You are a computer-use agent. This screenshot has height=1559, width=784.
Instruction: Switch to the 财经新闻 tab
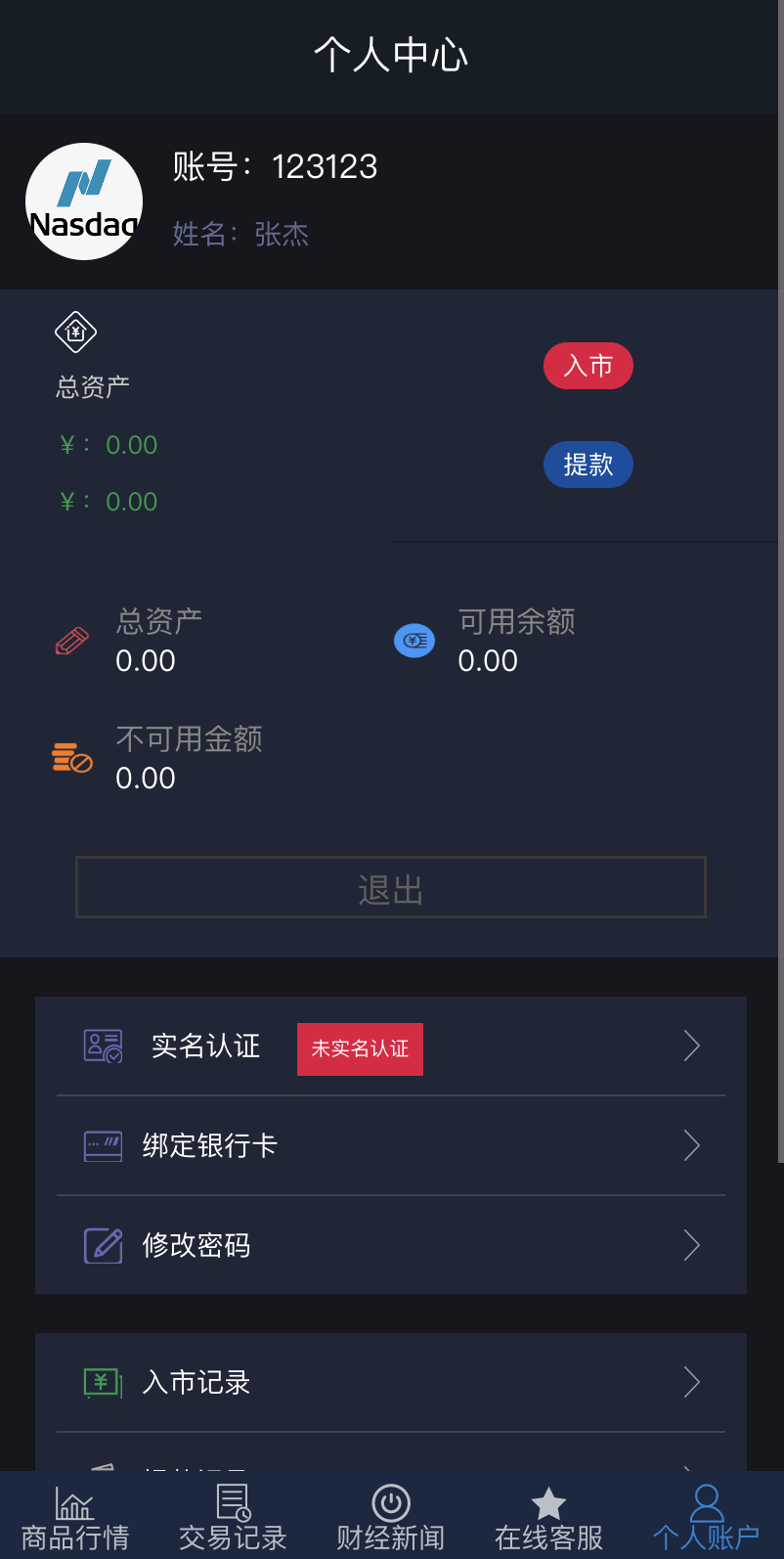(390, 1518)
